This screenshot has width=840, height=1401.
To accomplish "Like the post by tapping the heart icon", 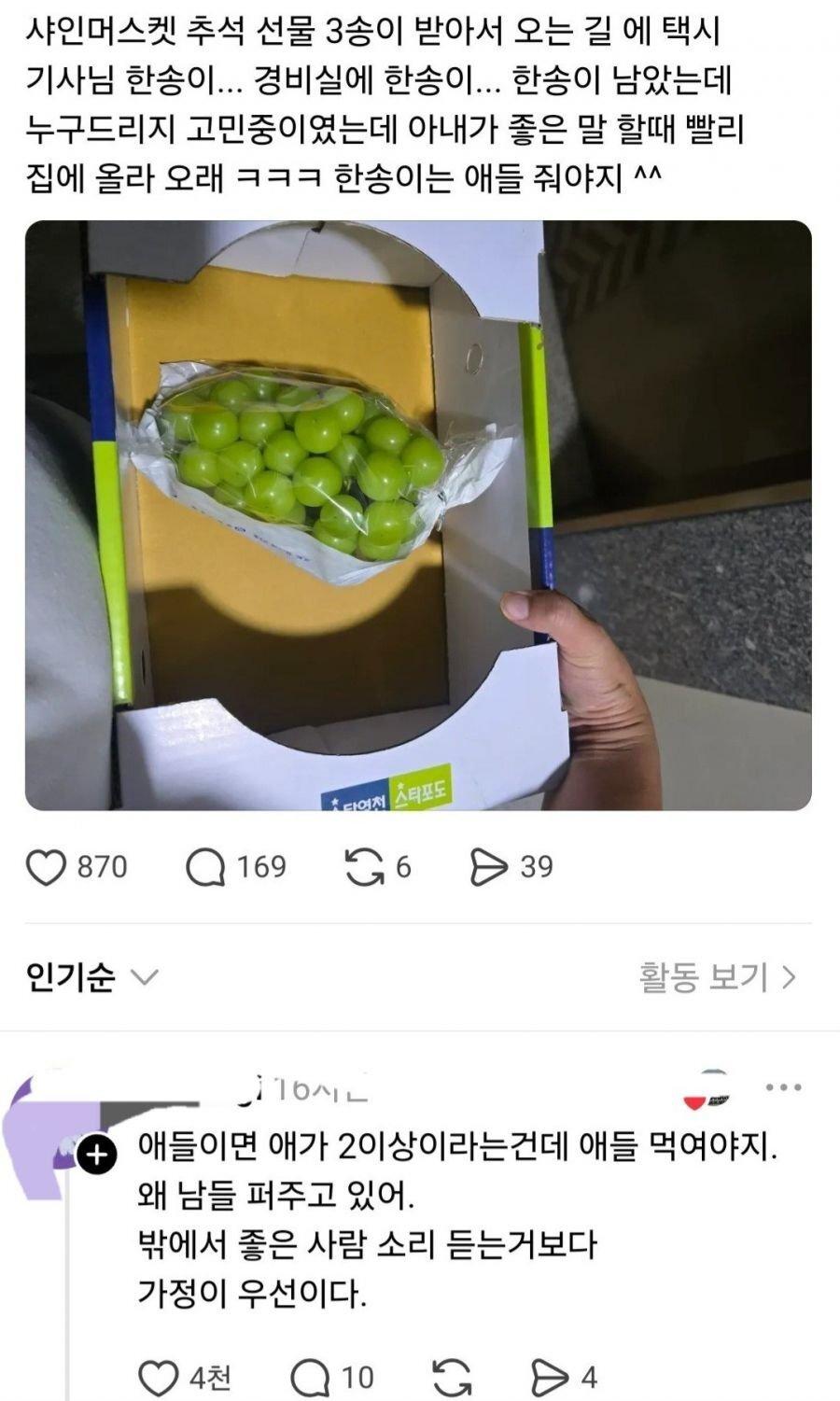I will click(49, 866).
